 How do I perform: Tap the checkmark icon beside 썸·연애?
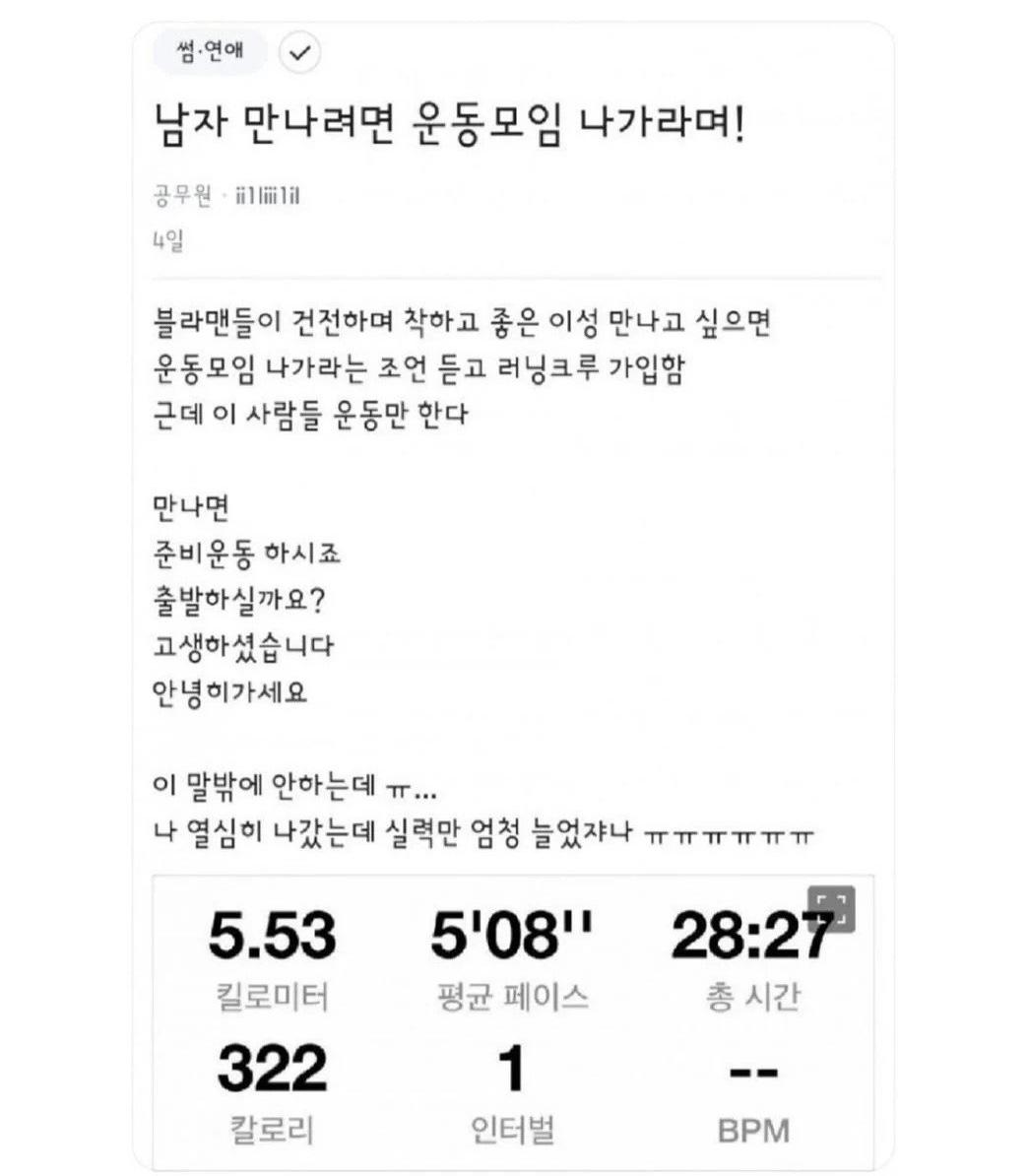(299, 53)
